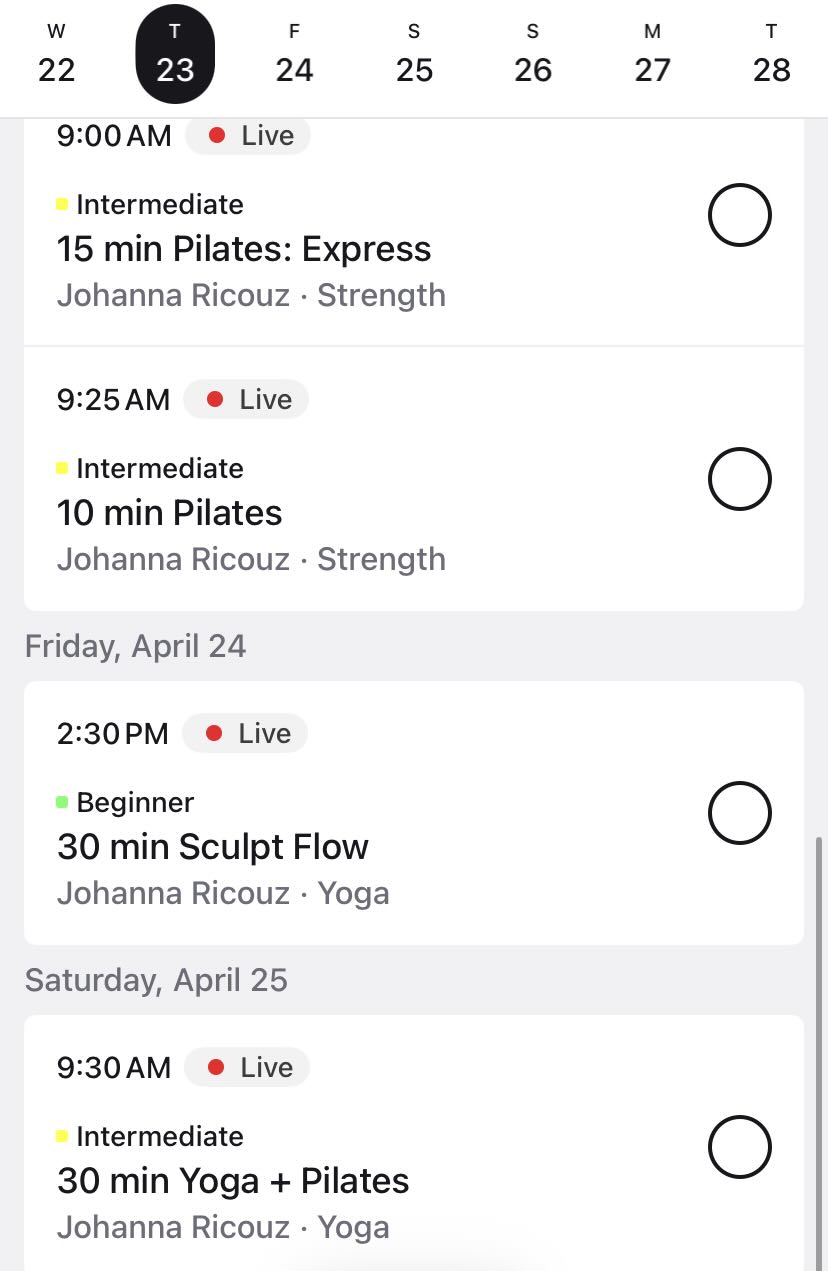Tap the red Live dot on 2:30 PM class

pos(216,732)
